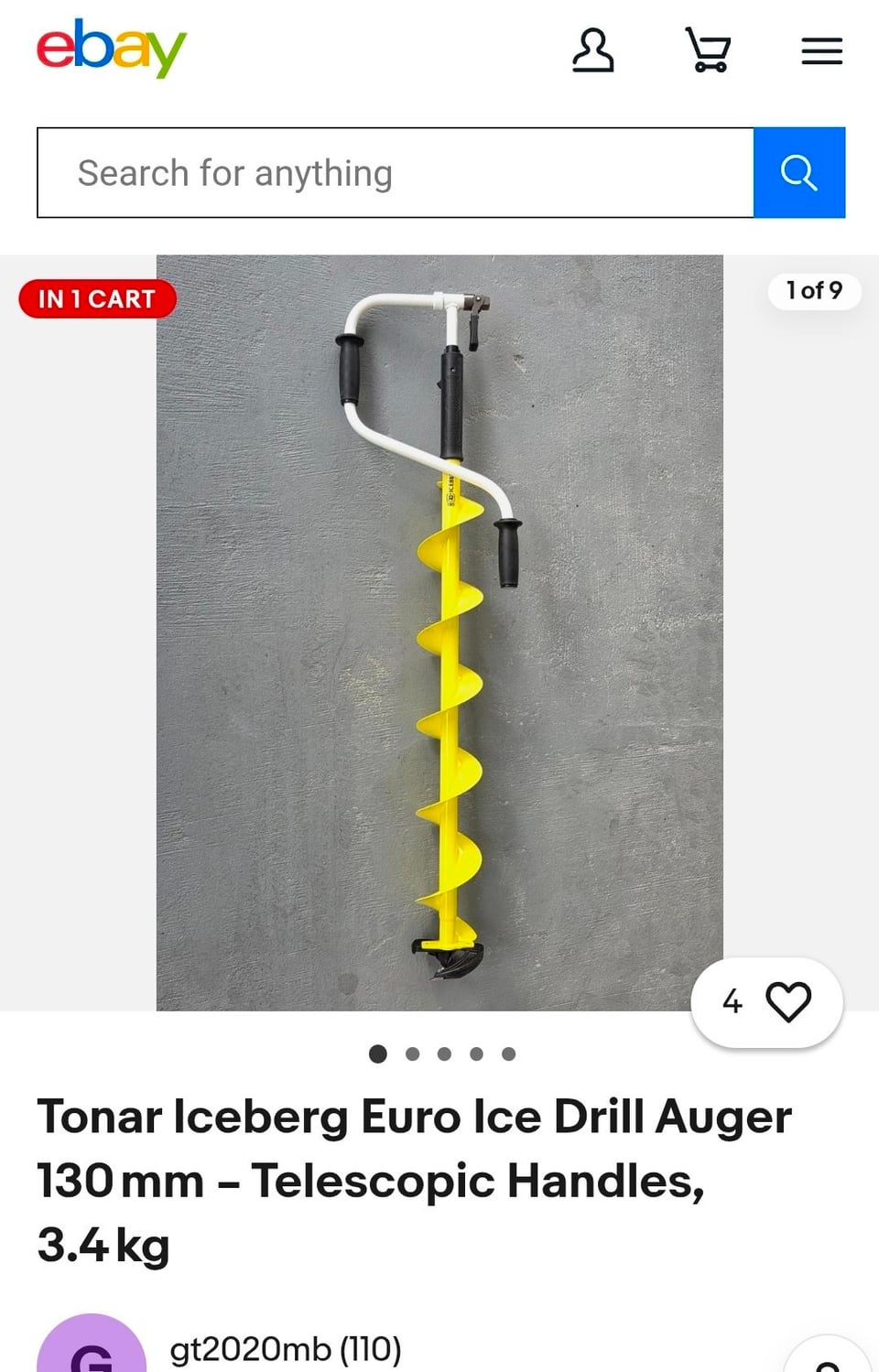Tap the blue search button
The height and width of the screenshot is (1372, 879).
[798, 173]
